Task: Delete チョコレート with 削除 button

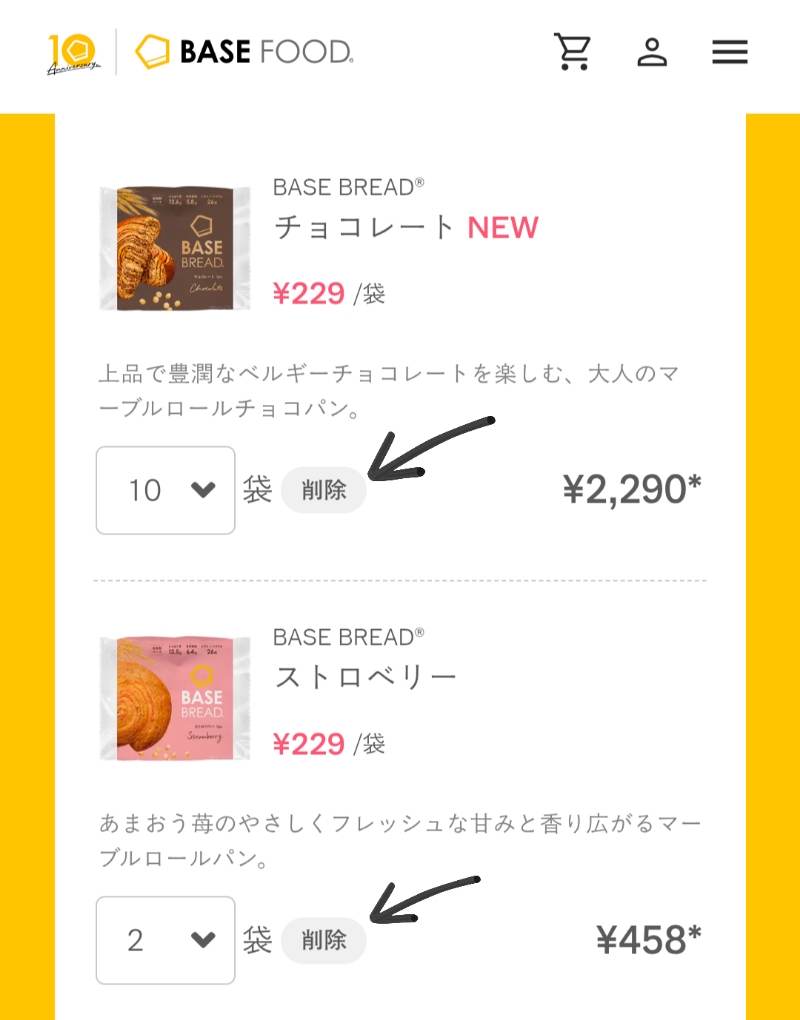Action: click(323, 490)
